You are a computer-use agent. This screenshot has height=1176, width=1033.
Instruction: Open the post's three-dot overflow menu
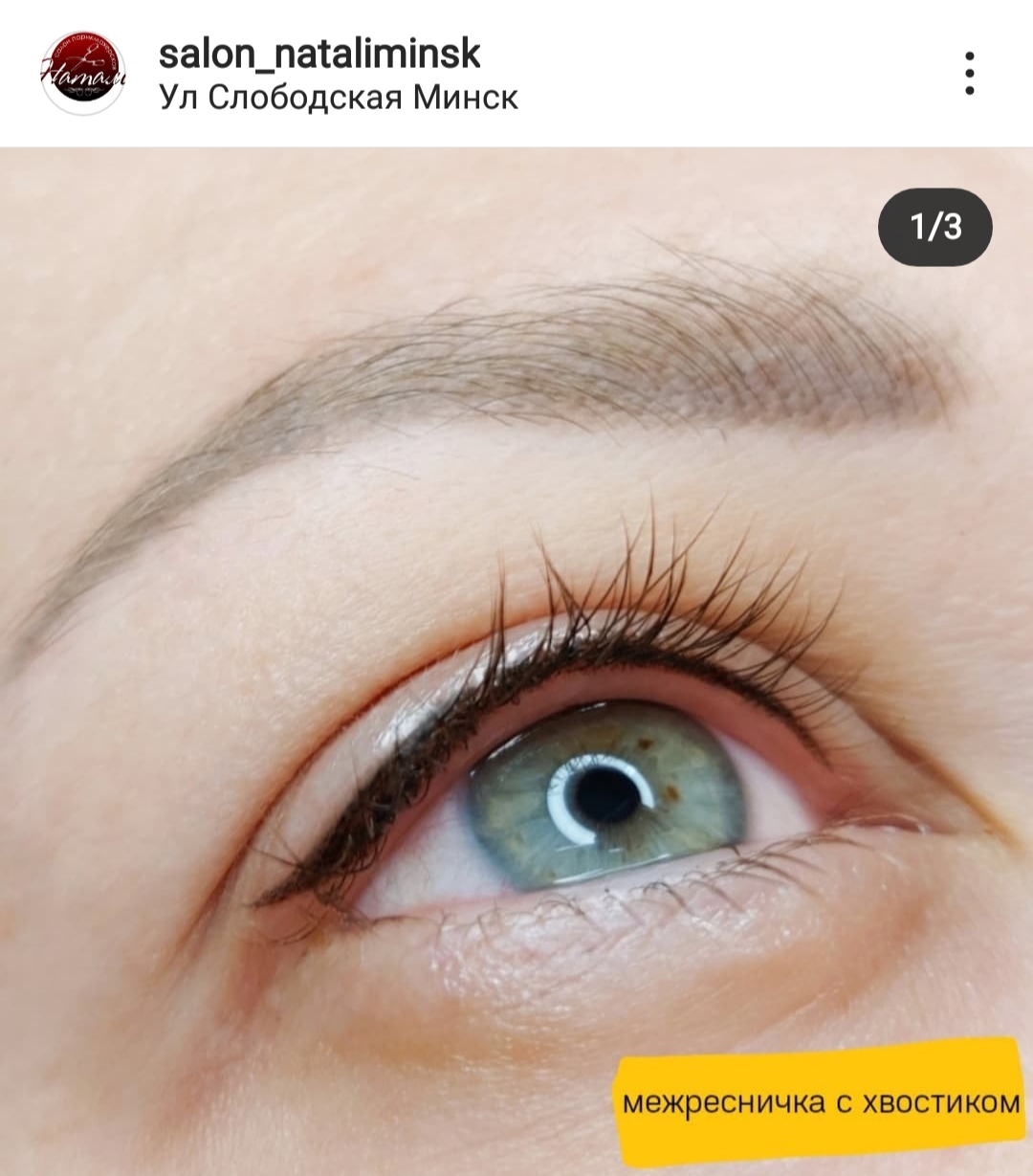969,74
